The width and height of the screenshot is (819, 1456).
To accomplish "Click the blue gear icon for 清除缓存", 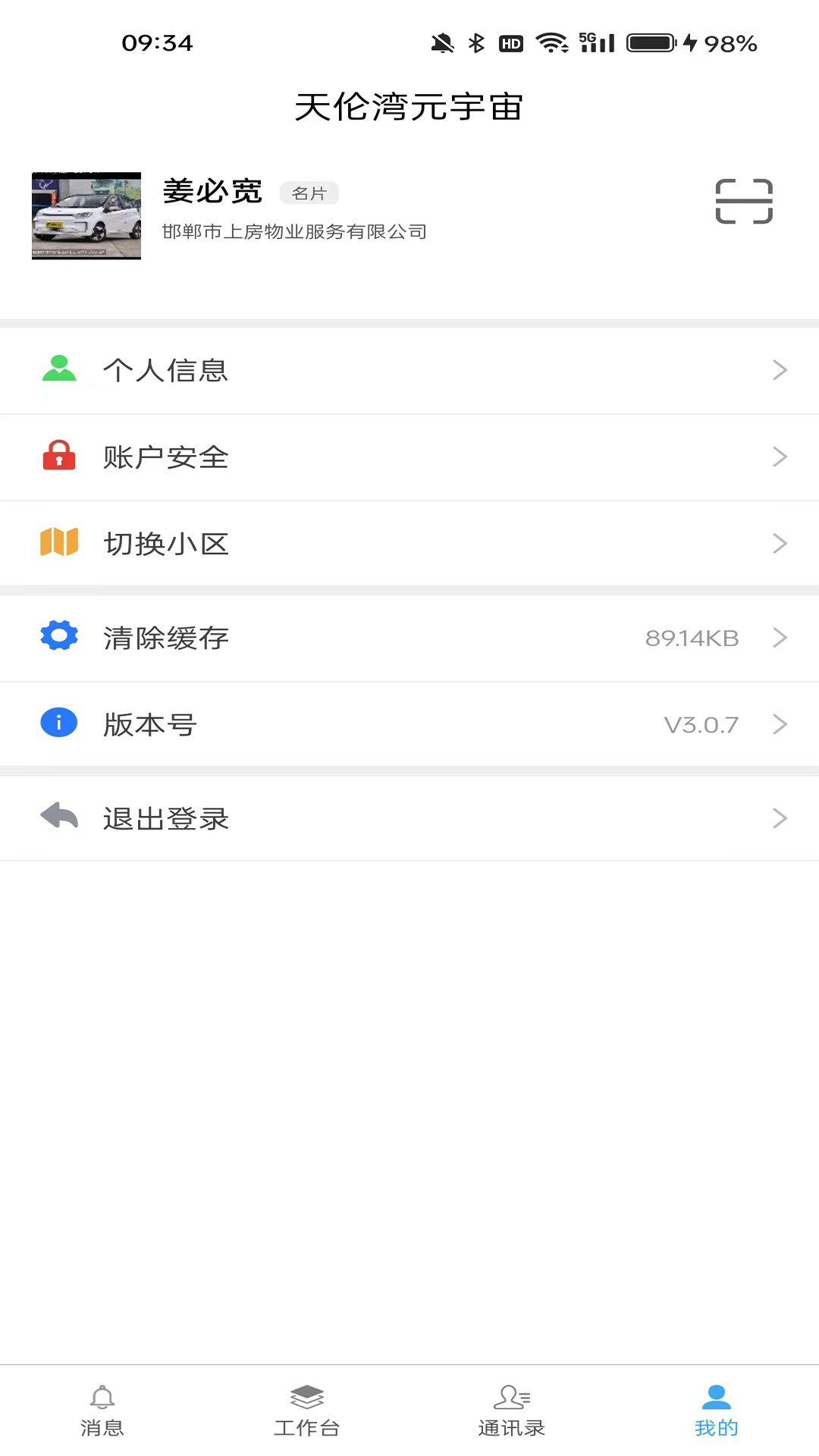I will [59, 637].
